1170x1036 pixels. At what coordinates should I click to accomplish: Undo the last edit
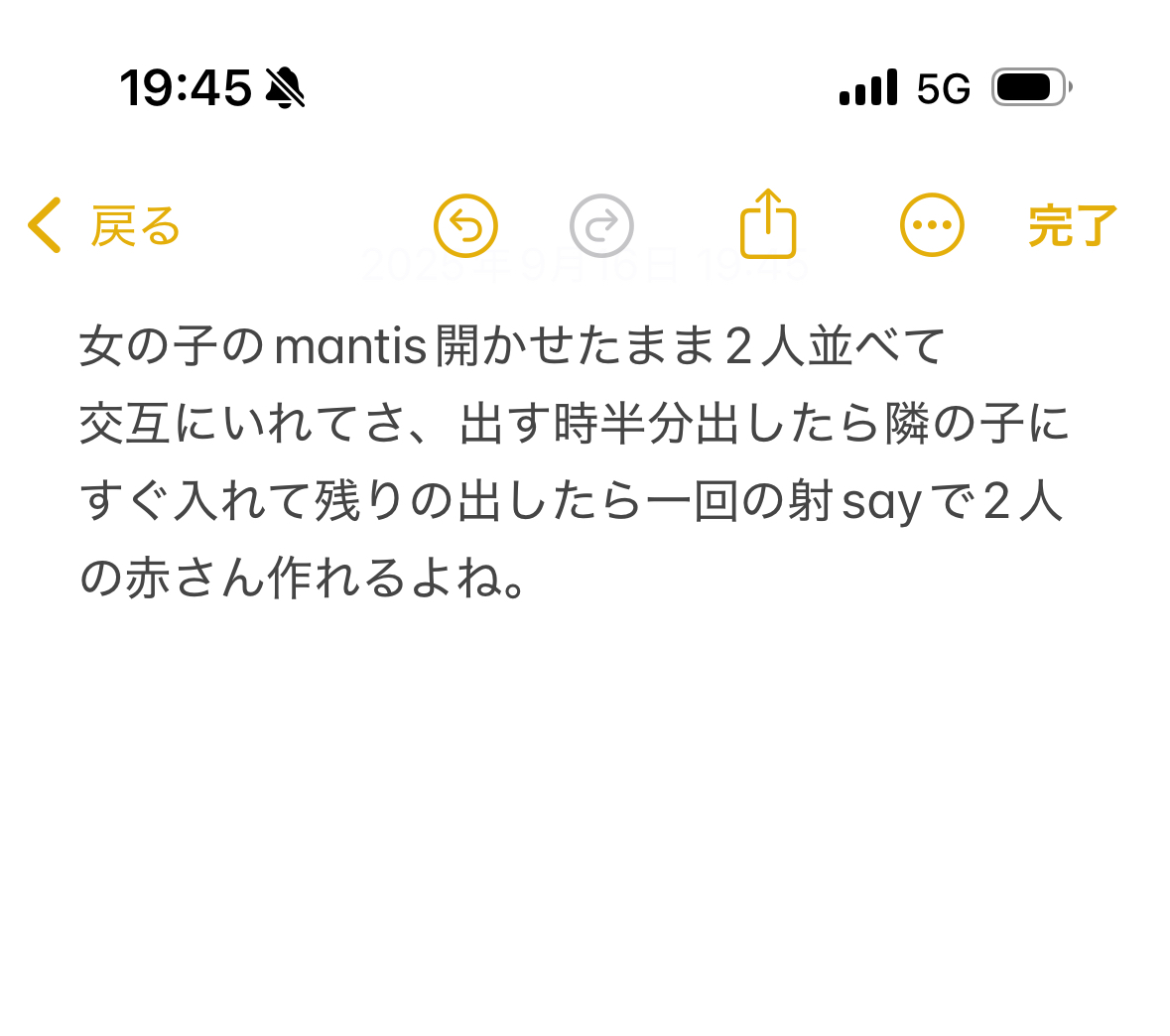[465, 226]
